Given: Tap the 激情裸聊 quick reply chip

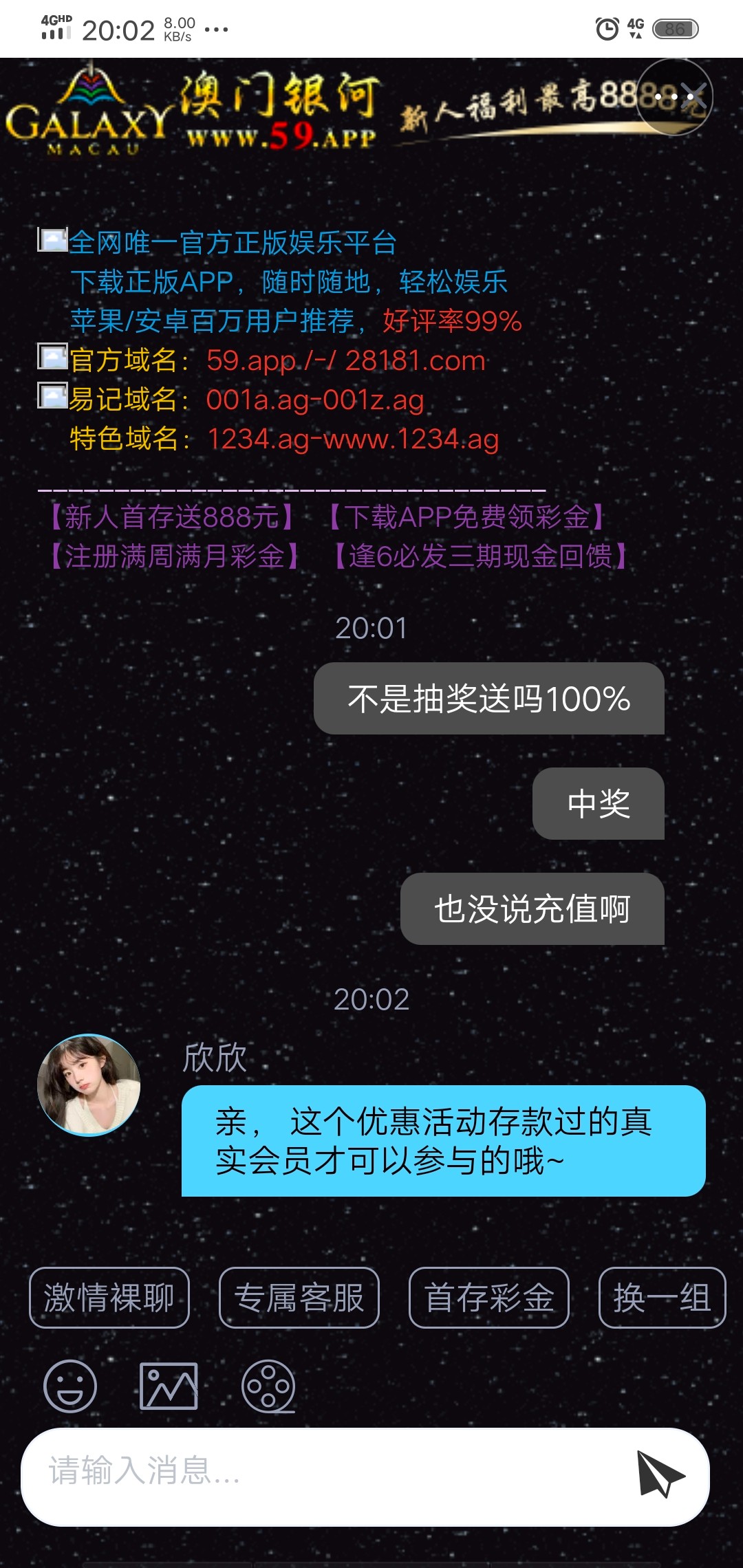Looking at the screenshot, I should tap(109, 1298).
